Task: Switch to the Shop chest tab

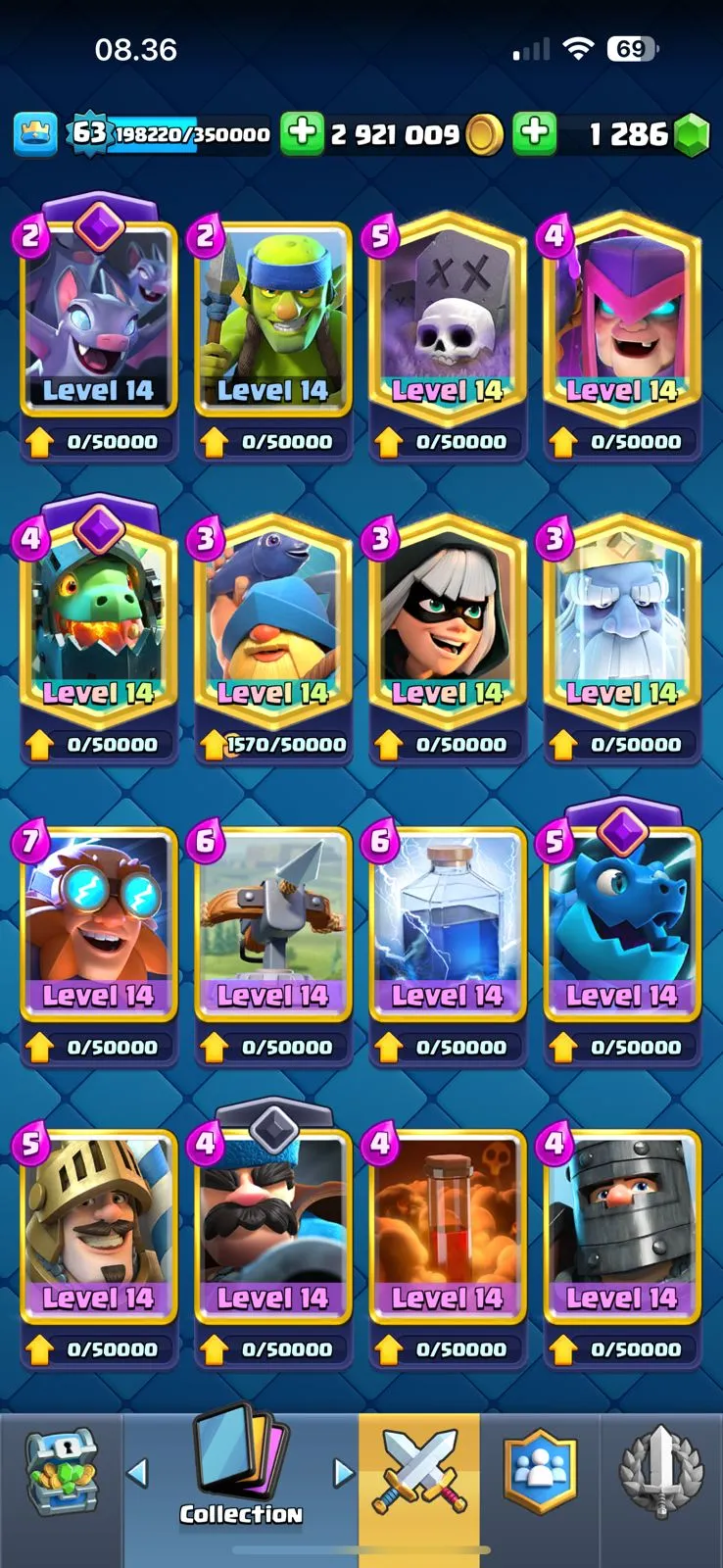Action: point(61,1475)
